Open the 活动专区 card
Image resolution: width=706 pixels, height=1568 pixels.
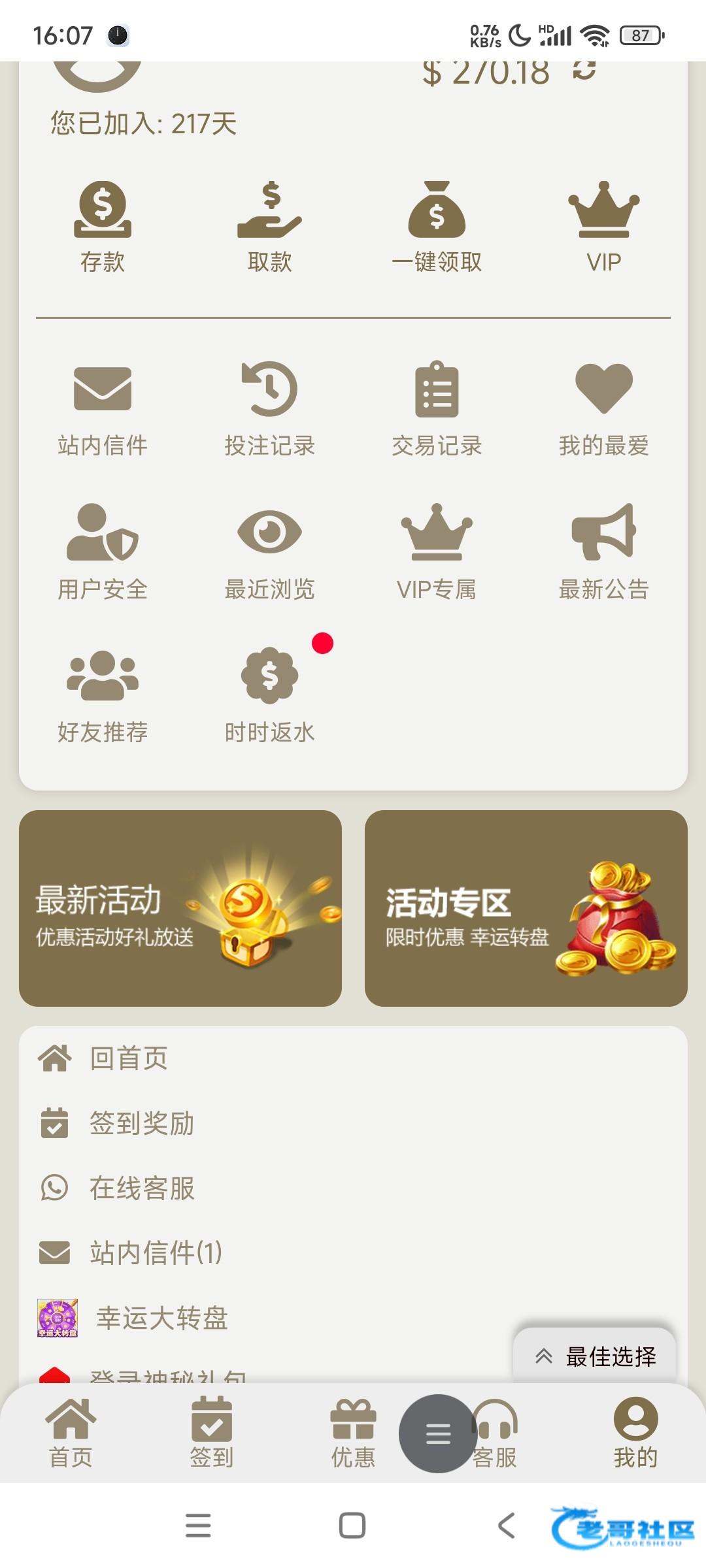pyautogui.click(x=526, y=908)
